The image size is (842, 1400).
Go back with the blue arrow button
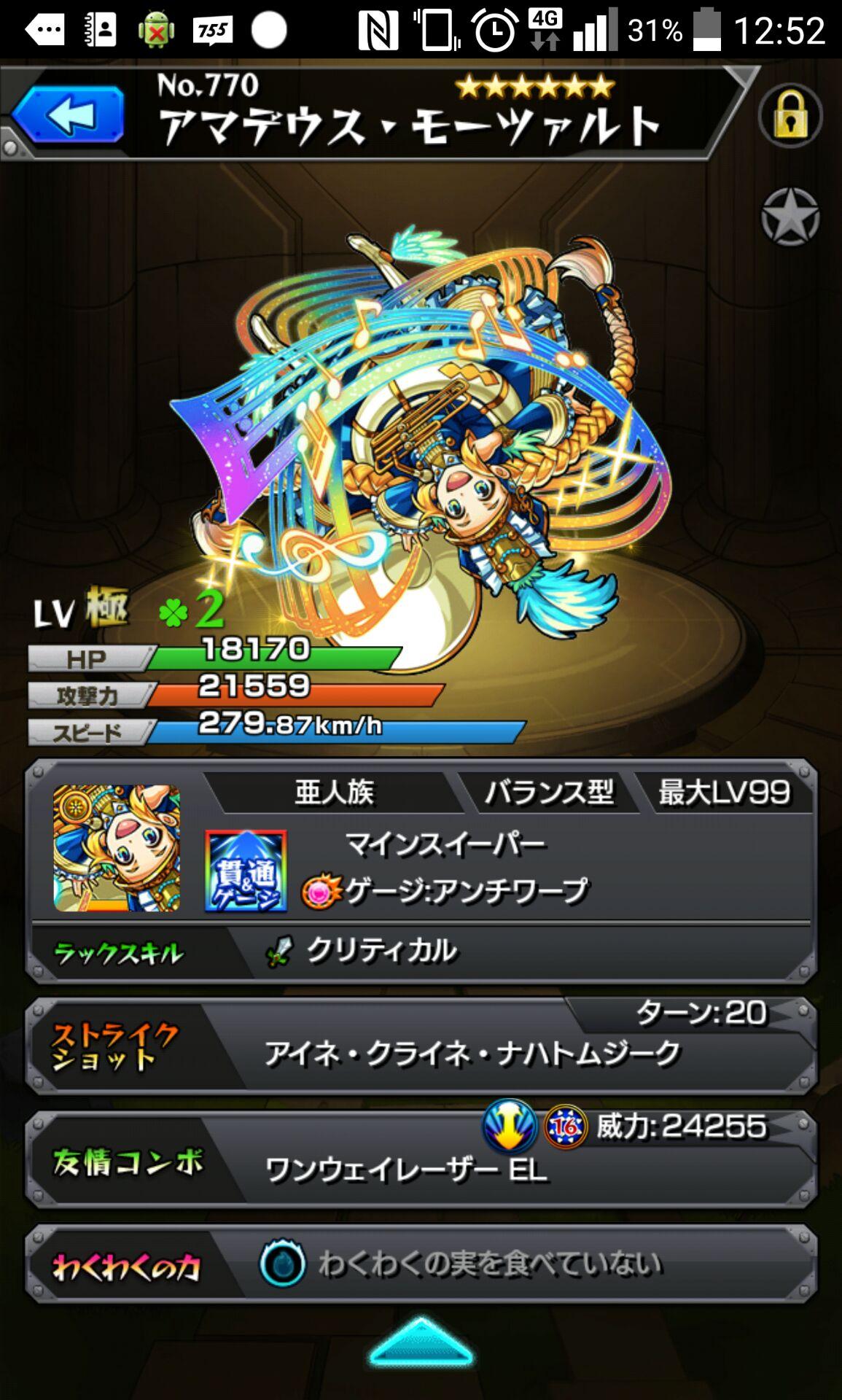click(68, 114)
